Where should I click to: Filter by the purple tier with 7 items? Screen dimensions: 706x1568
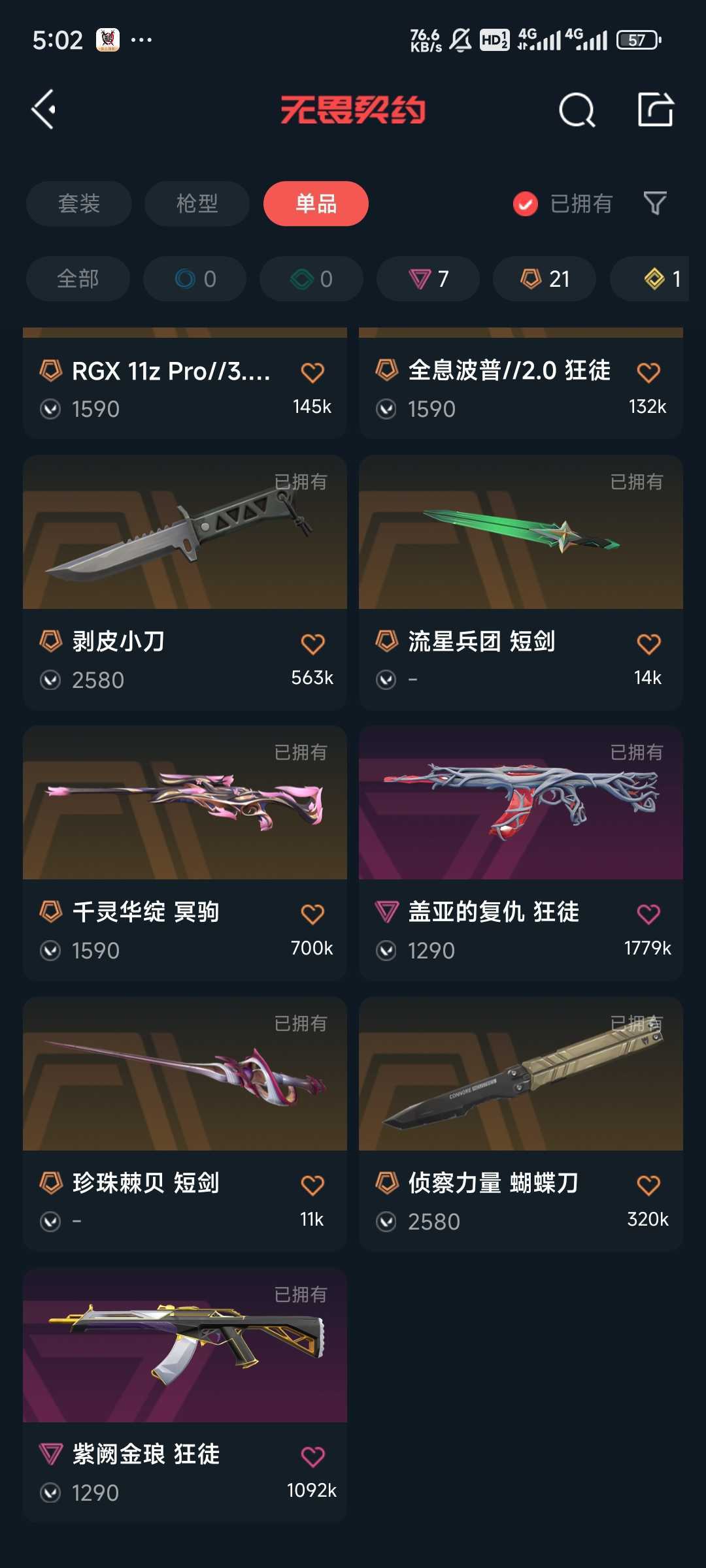[428, 279]
